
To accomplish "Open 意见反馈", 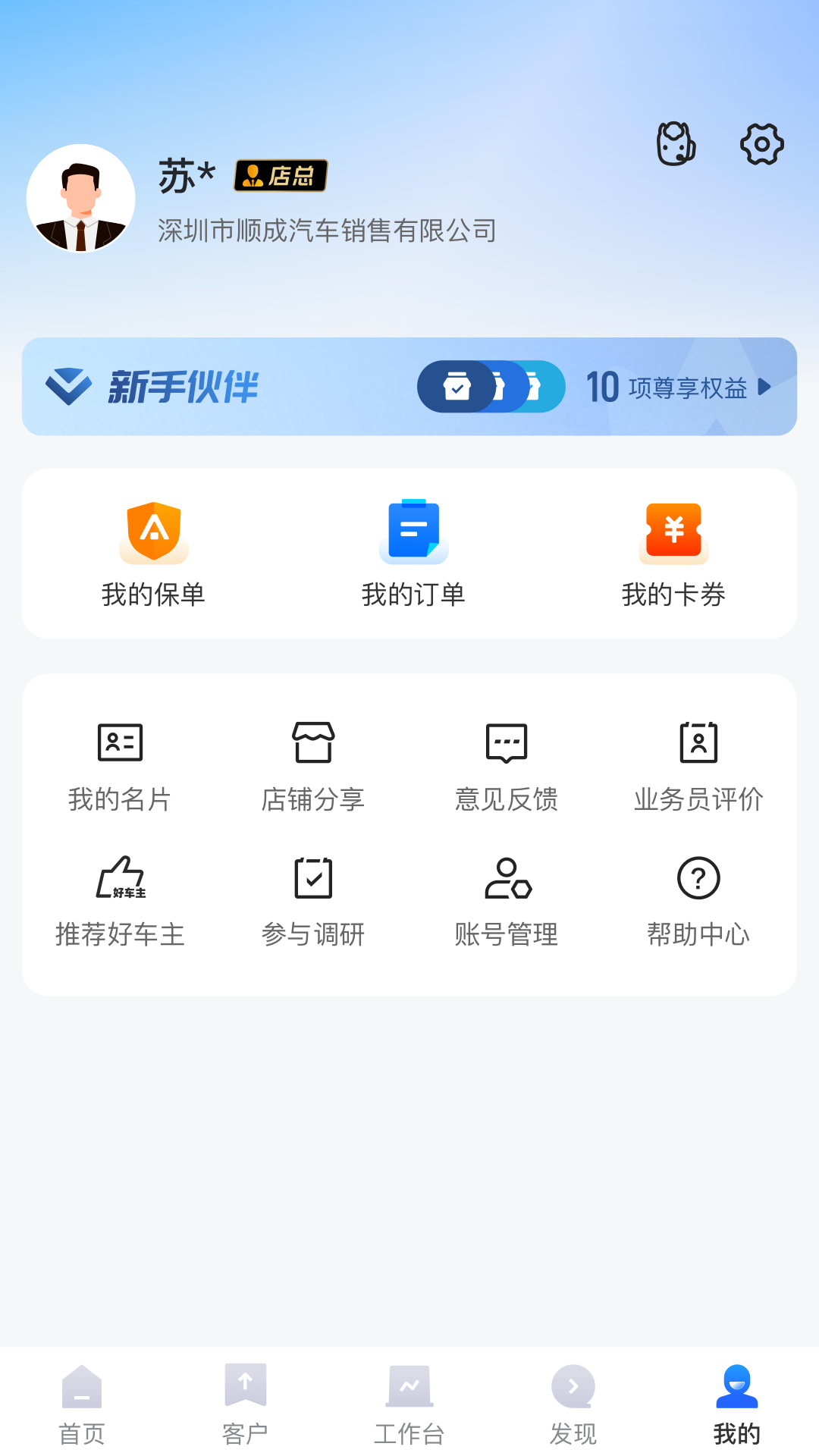I will tap(507, 766).
